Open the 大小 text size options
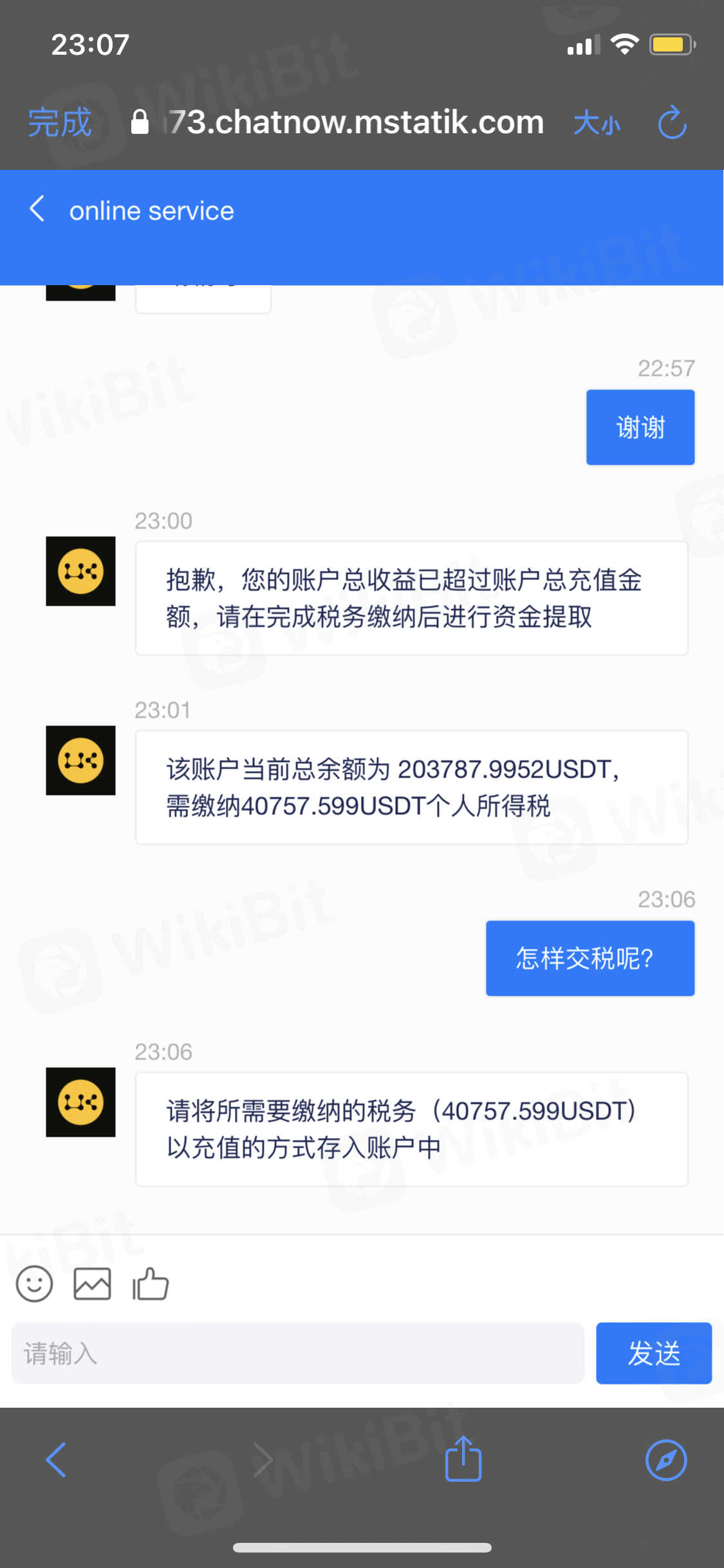This screenshot has width=724, height=1568. [x=597, y=122]
